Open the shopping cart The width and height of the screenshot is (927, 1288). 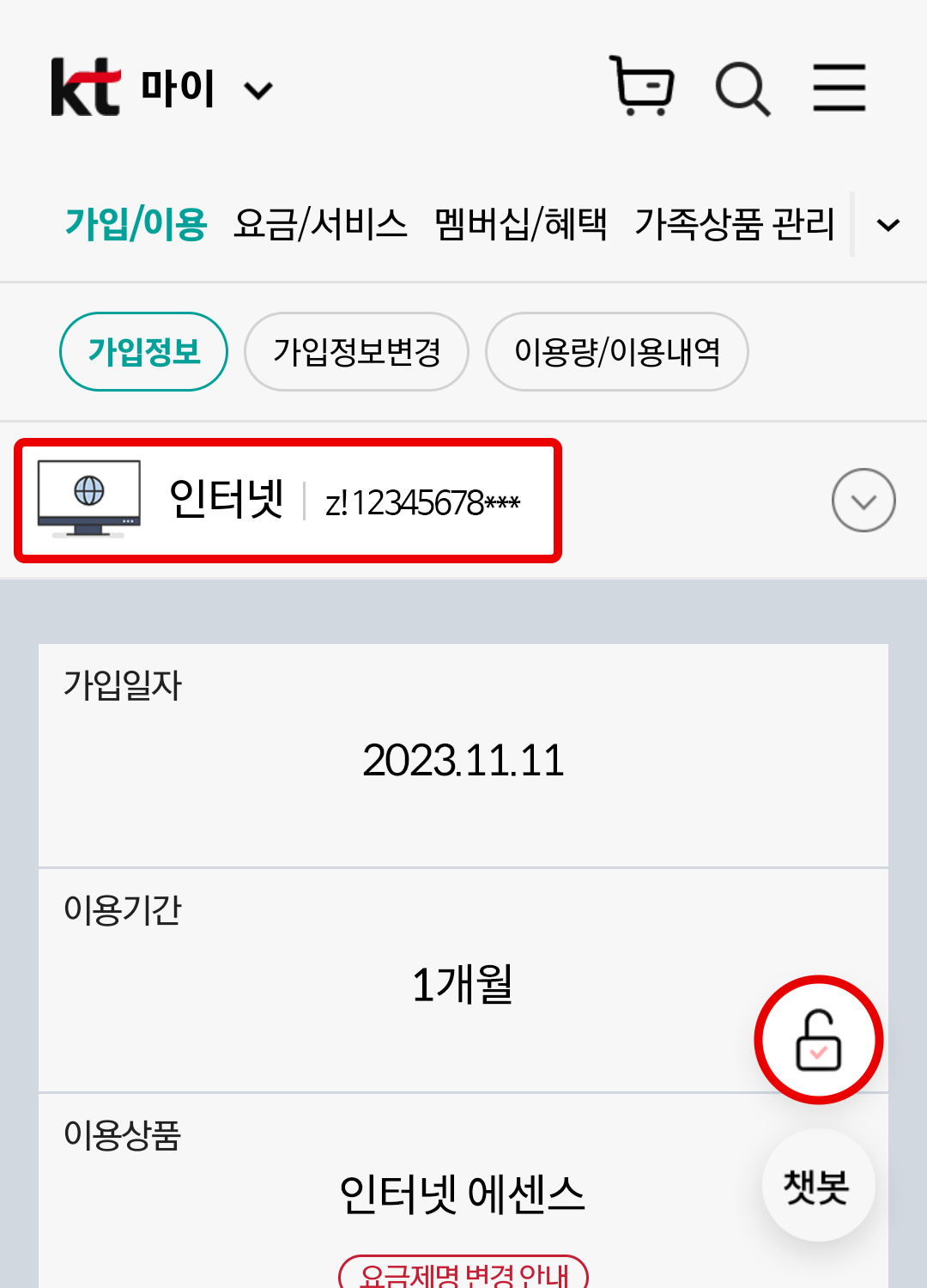point(642,86)
